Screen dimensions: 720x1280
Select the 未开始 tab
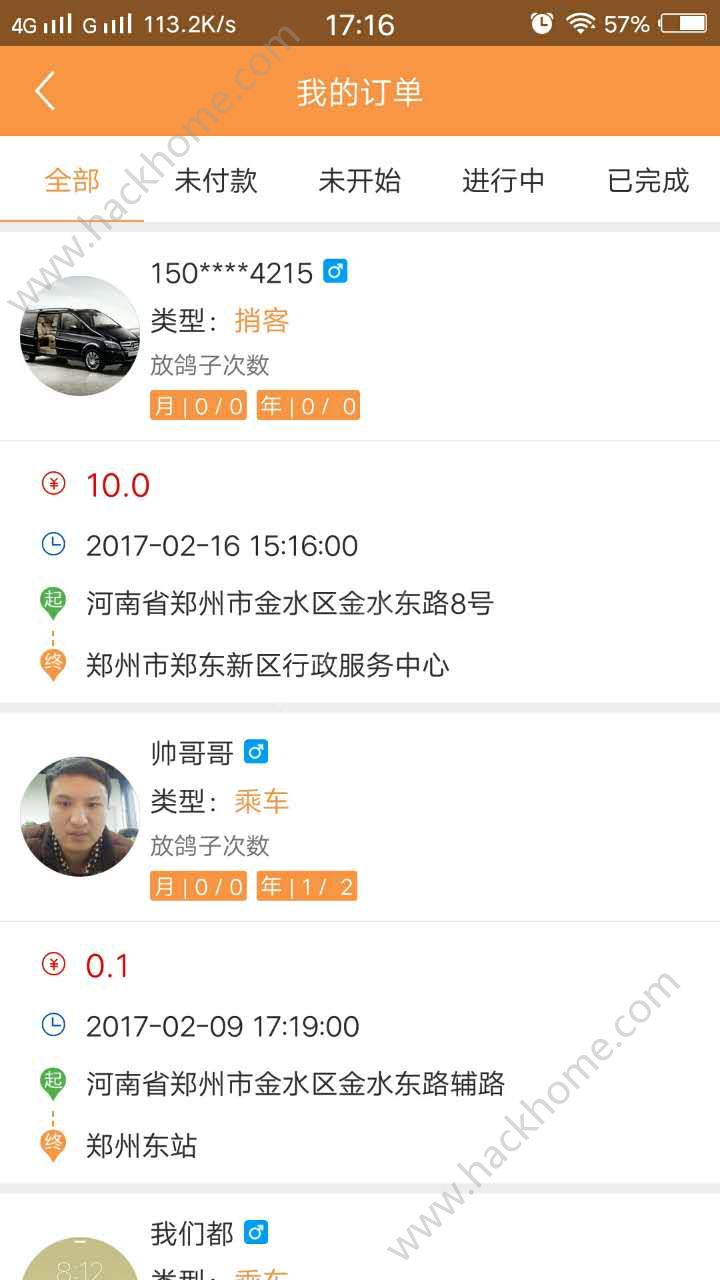pos(360,181)
